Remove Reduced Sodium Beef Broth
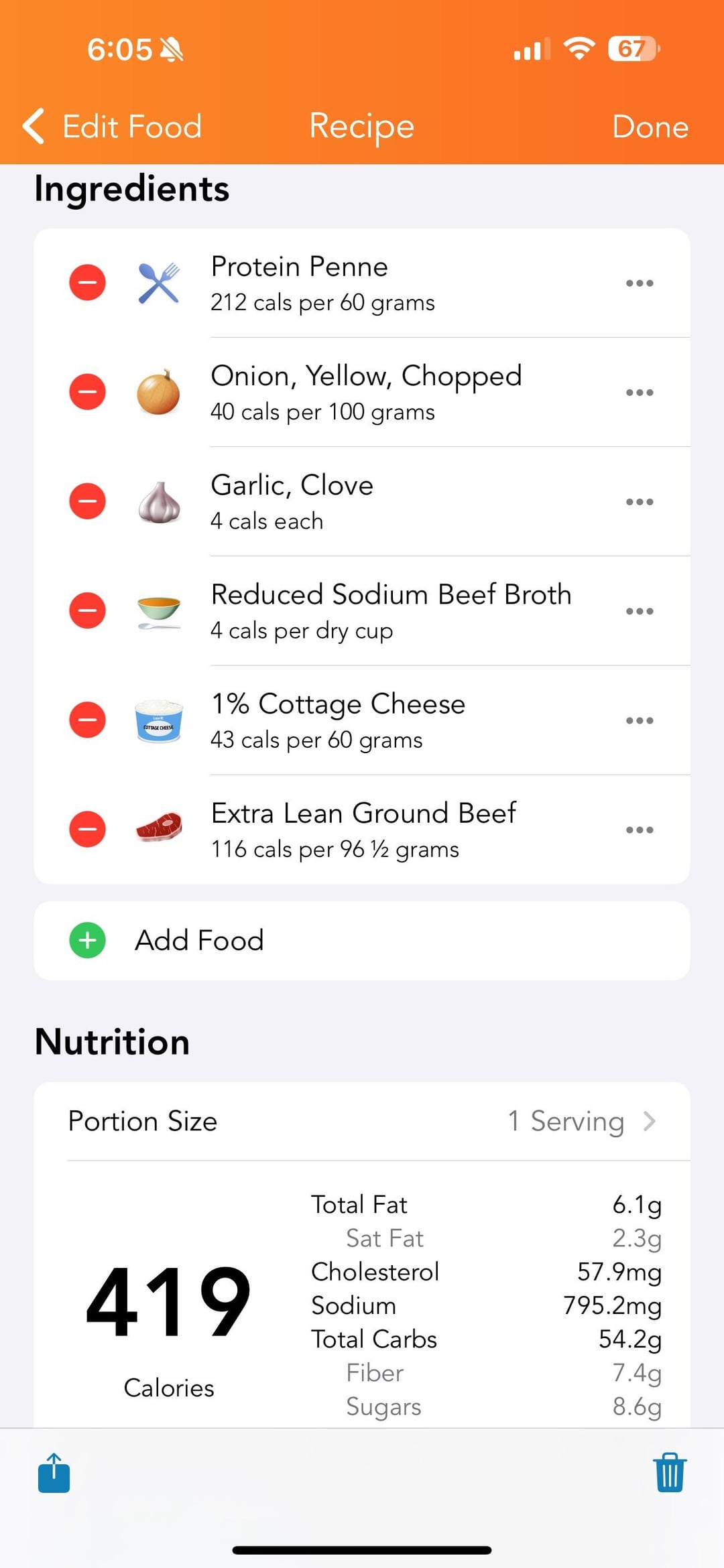 (x=88, y=610)
